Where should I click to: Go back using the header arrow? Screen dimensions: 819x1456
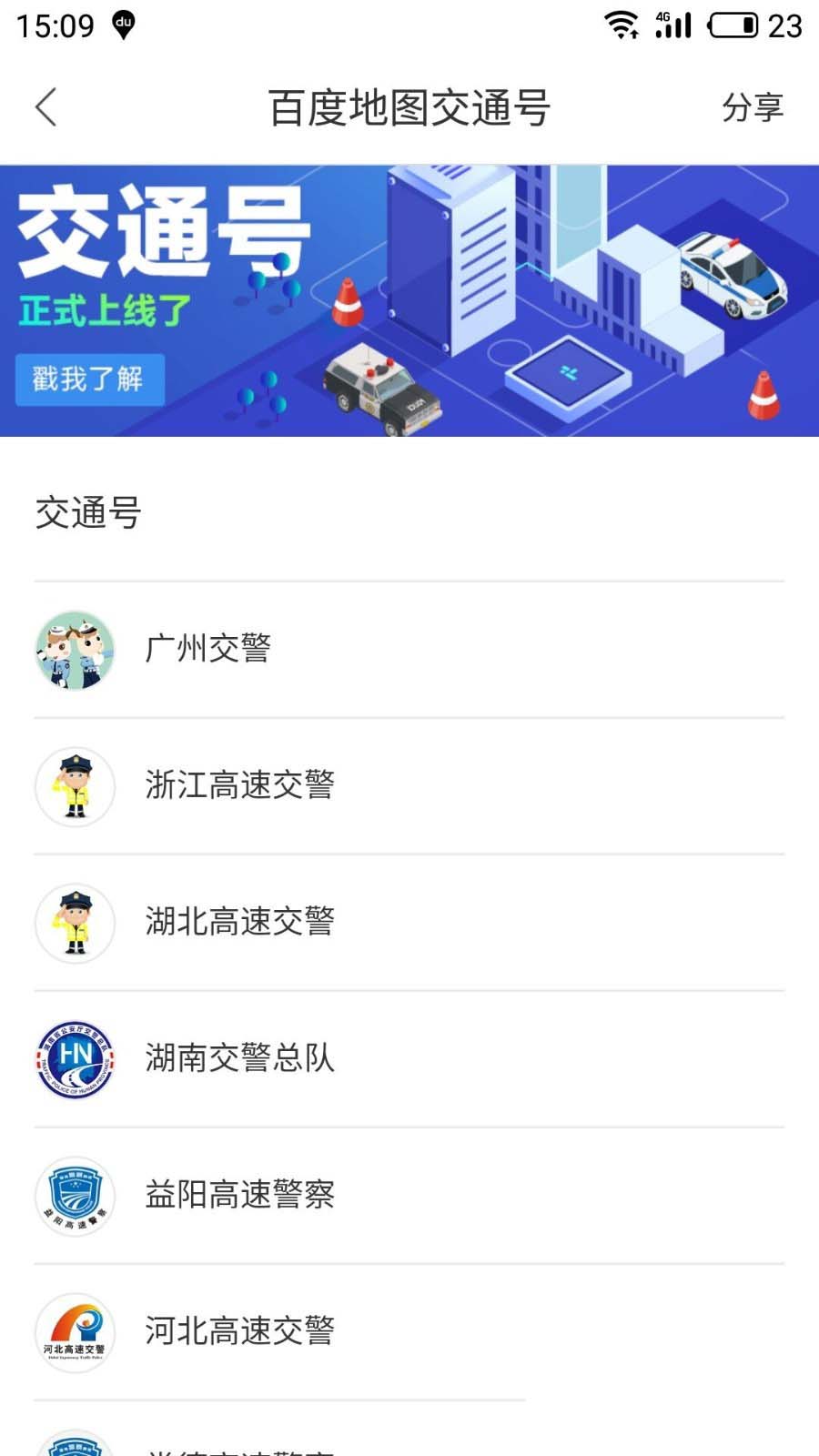[46, 107]
